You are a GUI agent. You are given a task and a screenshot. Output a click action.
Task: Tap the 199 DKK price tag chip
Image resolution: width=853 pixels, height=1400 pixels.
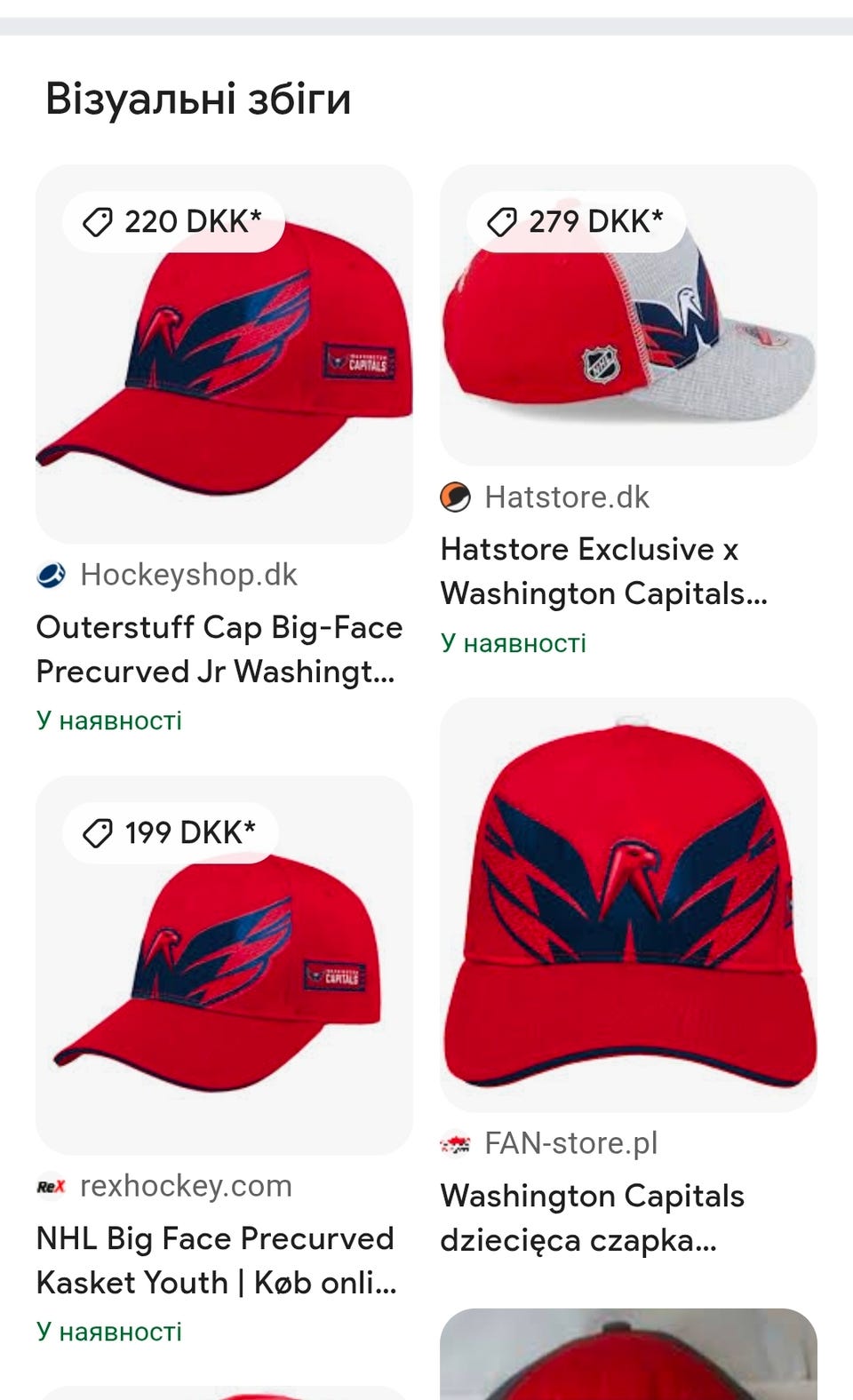click(x=171, y=832)
